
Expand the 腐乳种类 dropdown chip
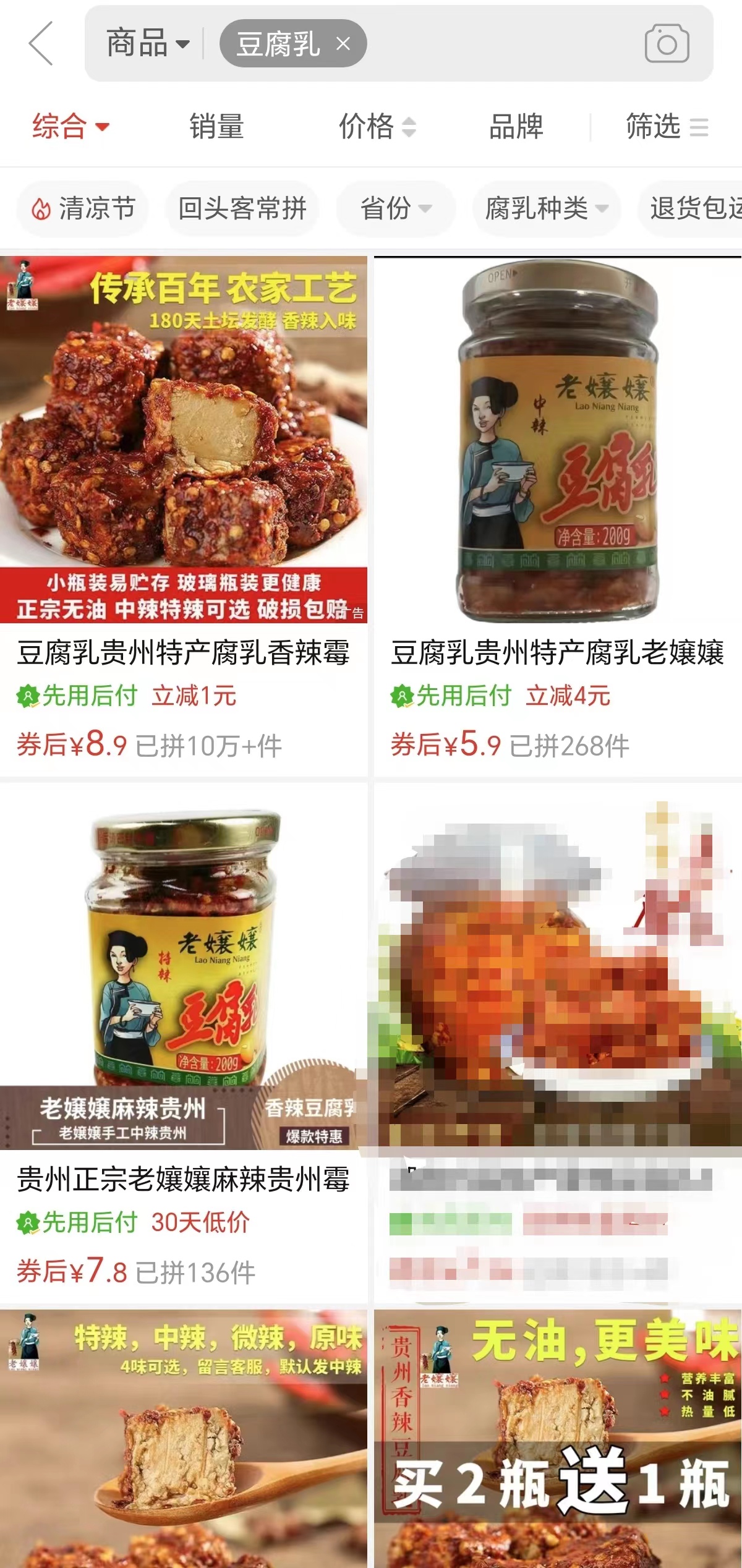coord(546,208)
